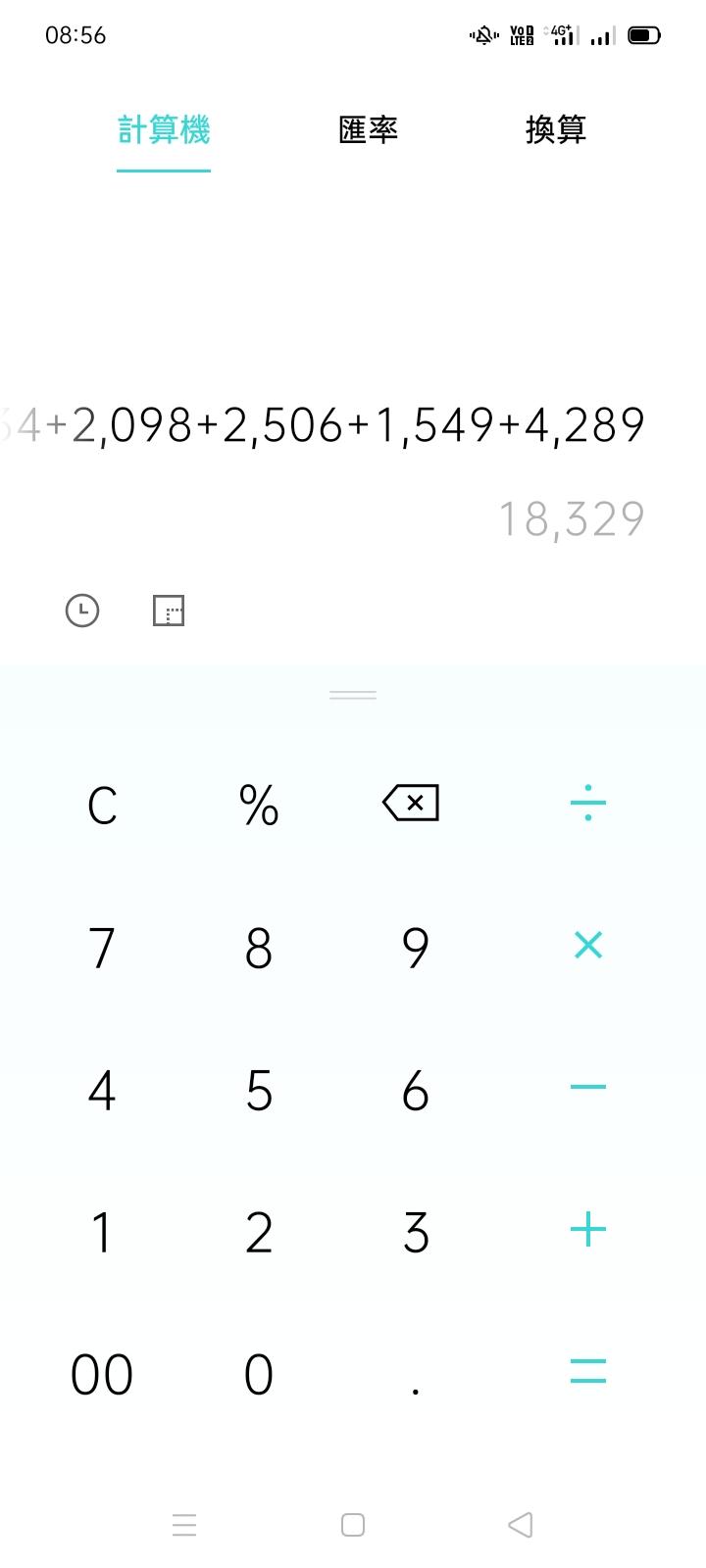Switch to the 匯率 tab

click(x=368, y=129)
